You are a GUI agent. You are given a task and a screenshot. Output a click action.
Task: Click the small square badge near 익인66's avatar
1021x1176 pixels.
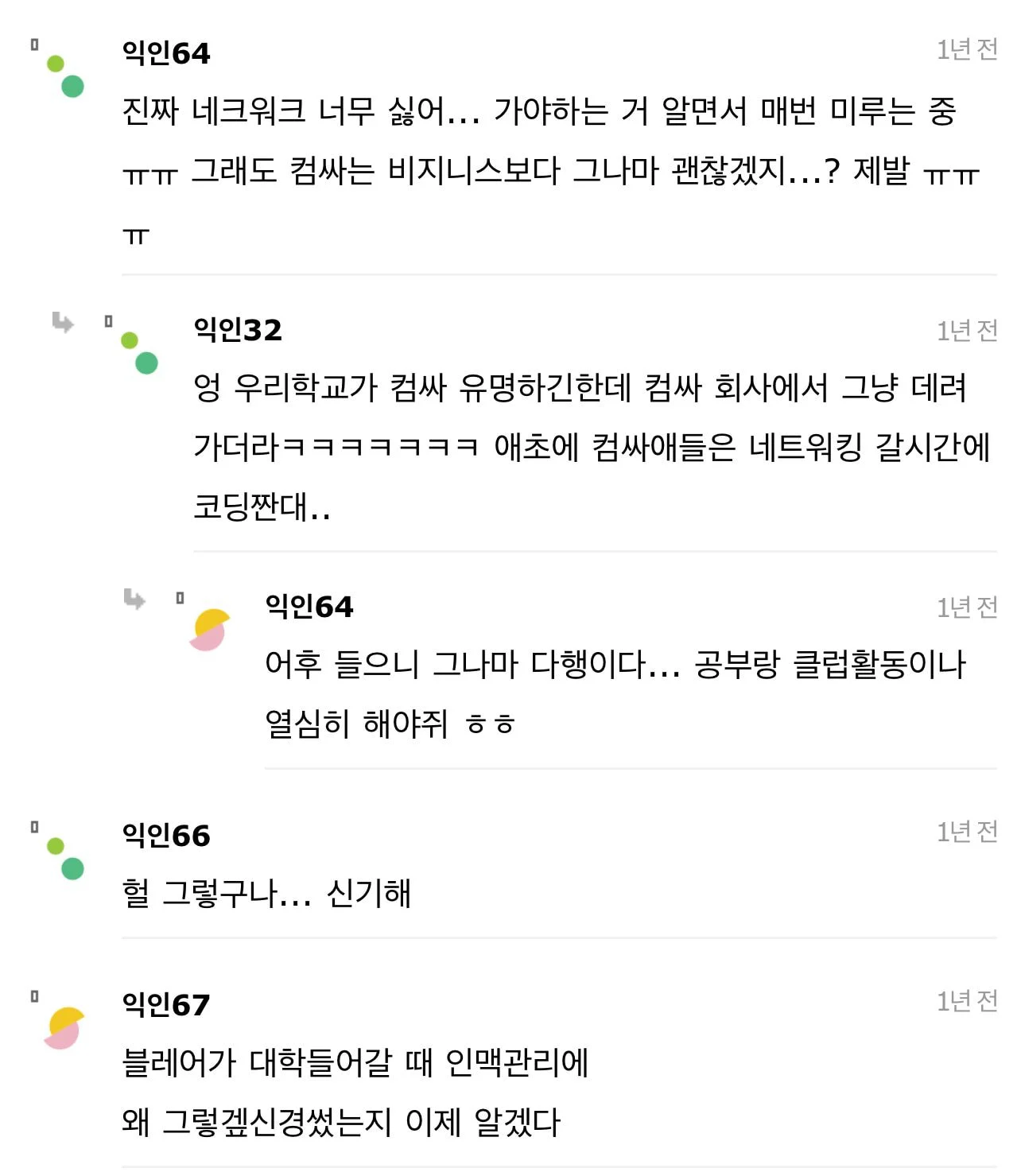click(x=33, y=825)
